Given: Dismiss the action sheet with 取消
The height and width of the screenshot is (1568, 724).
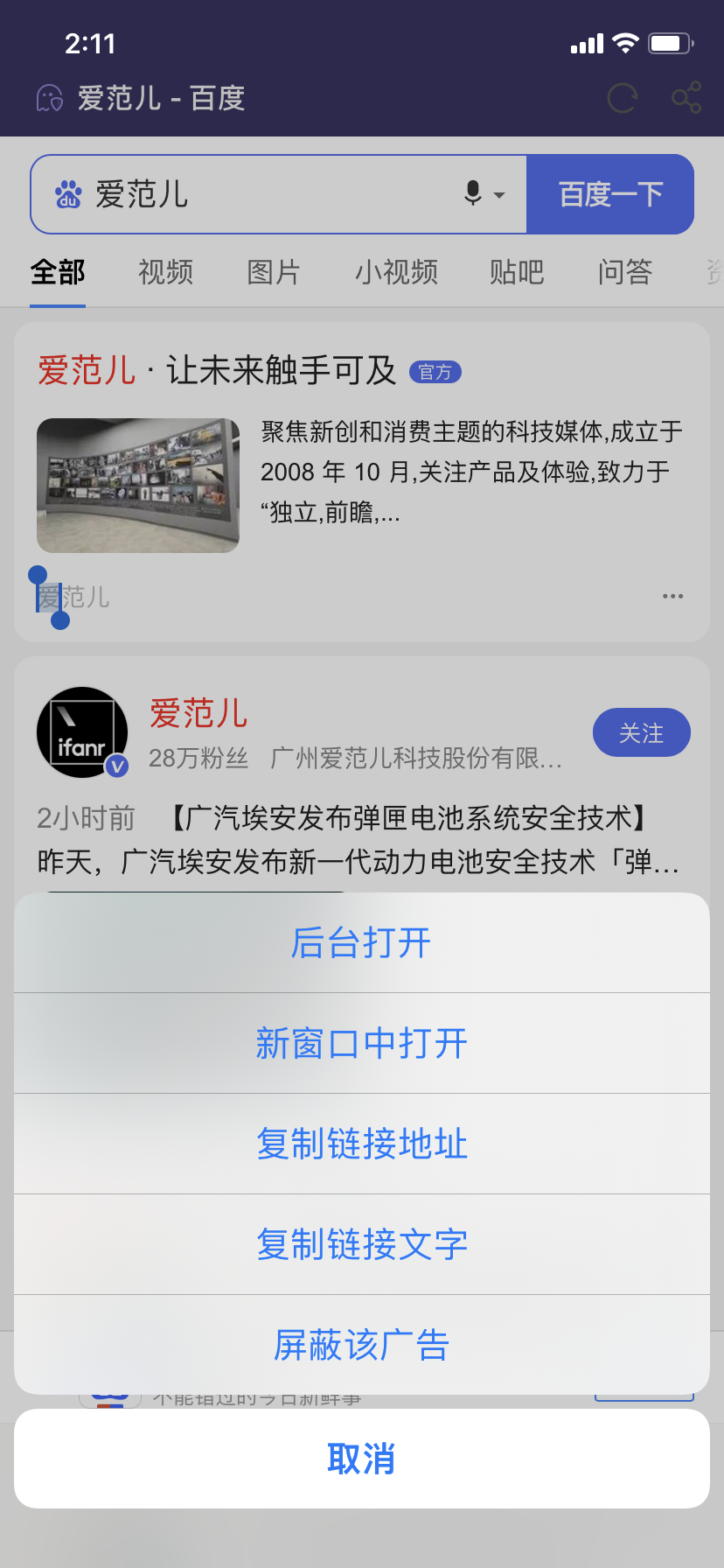Looking at the screenshot, I should (361, 1459).
